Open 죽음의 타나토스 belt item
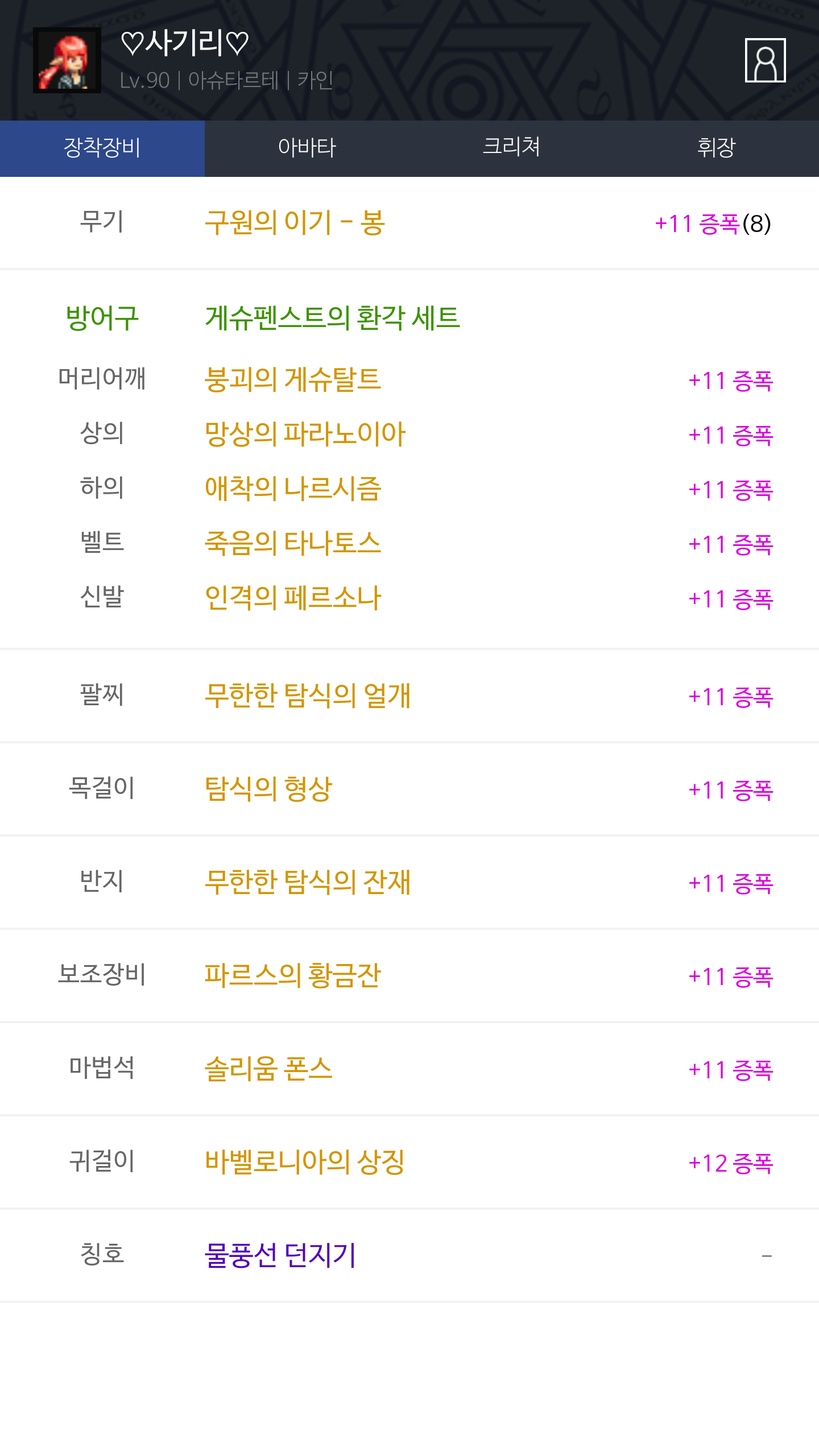Image resolution: width=819 pixels, height=1456 pixels. click(292, 543)
